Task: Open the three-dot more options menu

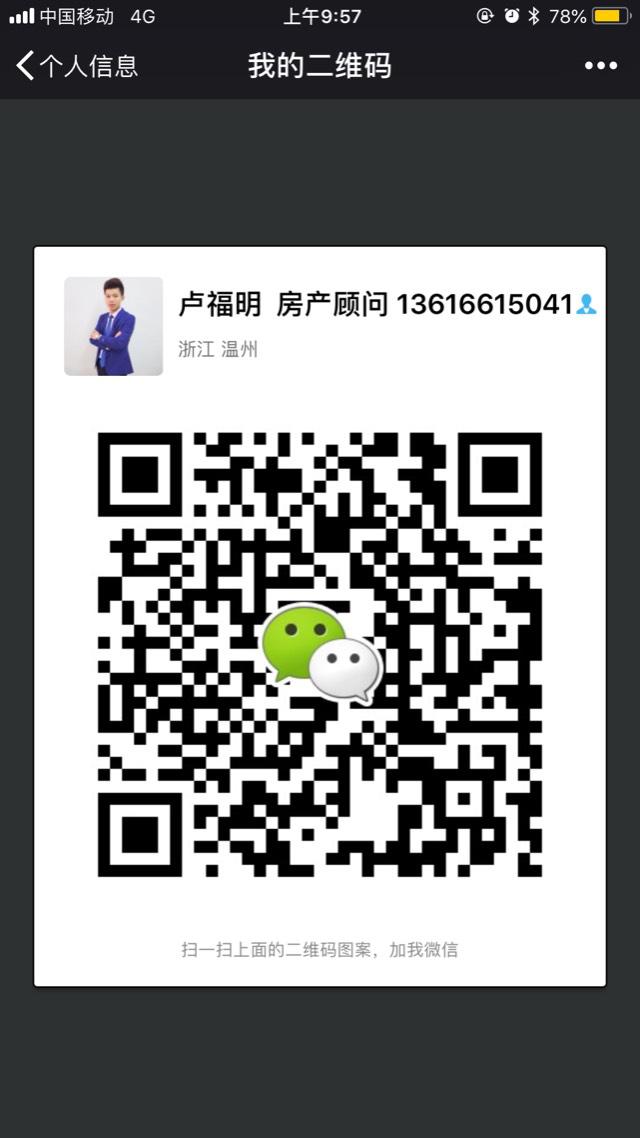Action: pyautogui.click(x=600, y=66)
